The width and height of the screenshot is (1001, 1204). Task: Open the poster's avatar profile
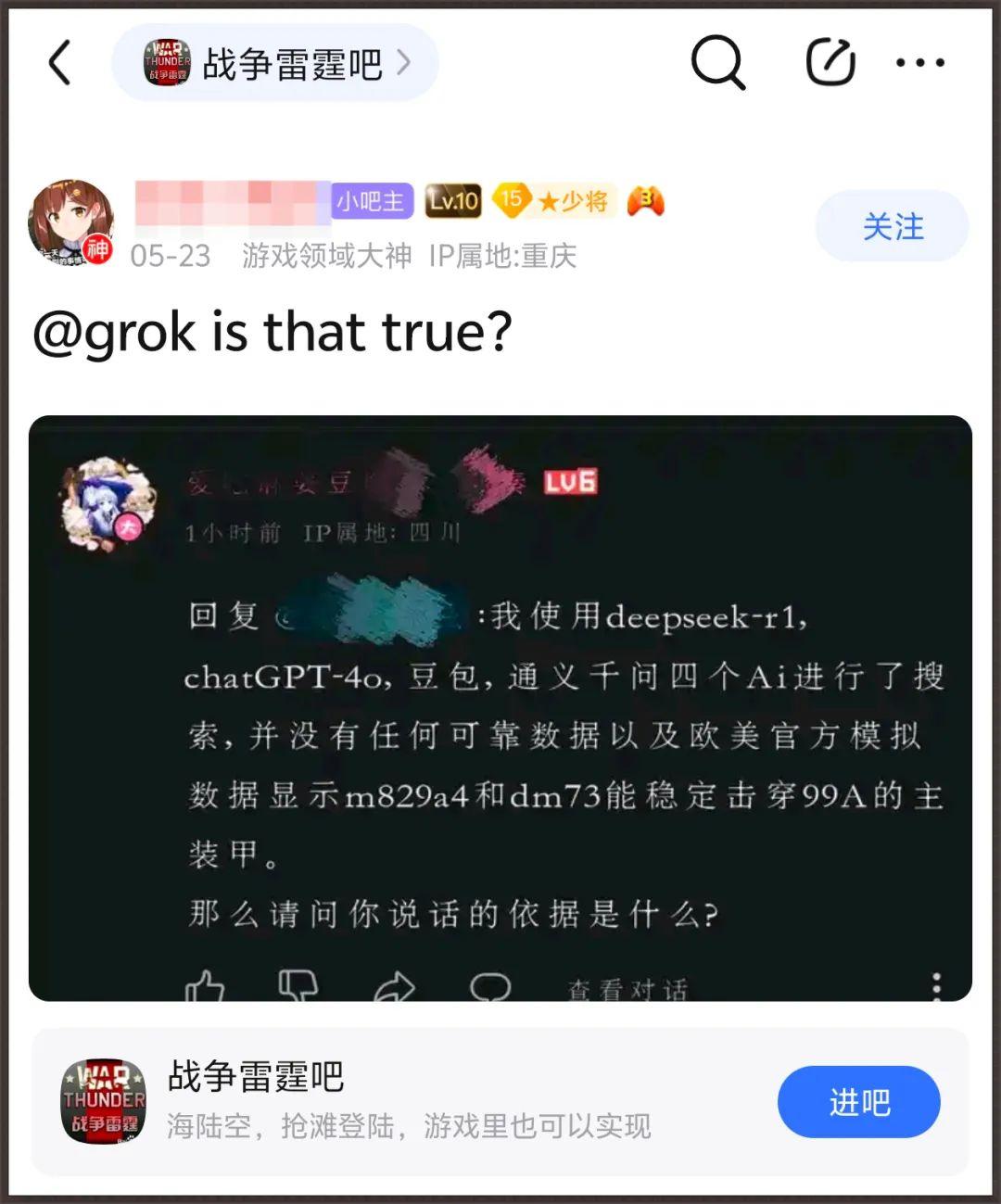coord(71,223)
